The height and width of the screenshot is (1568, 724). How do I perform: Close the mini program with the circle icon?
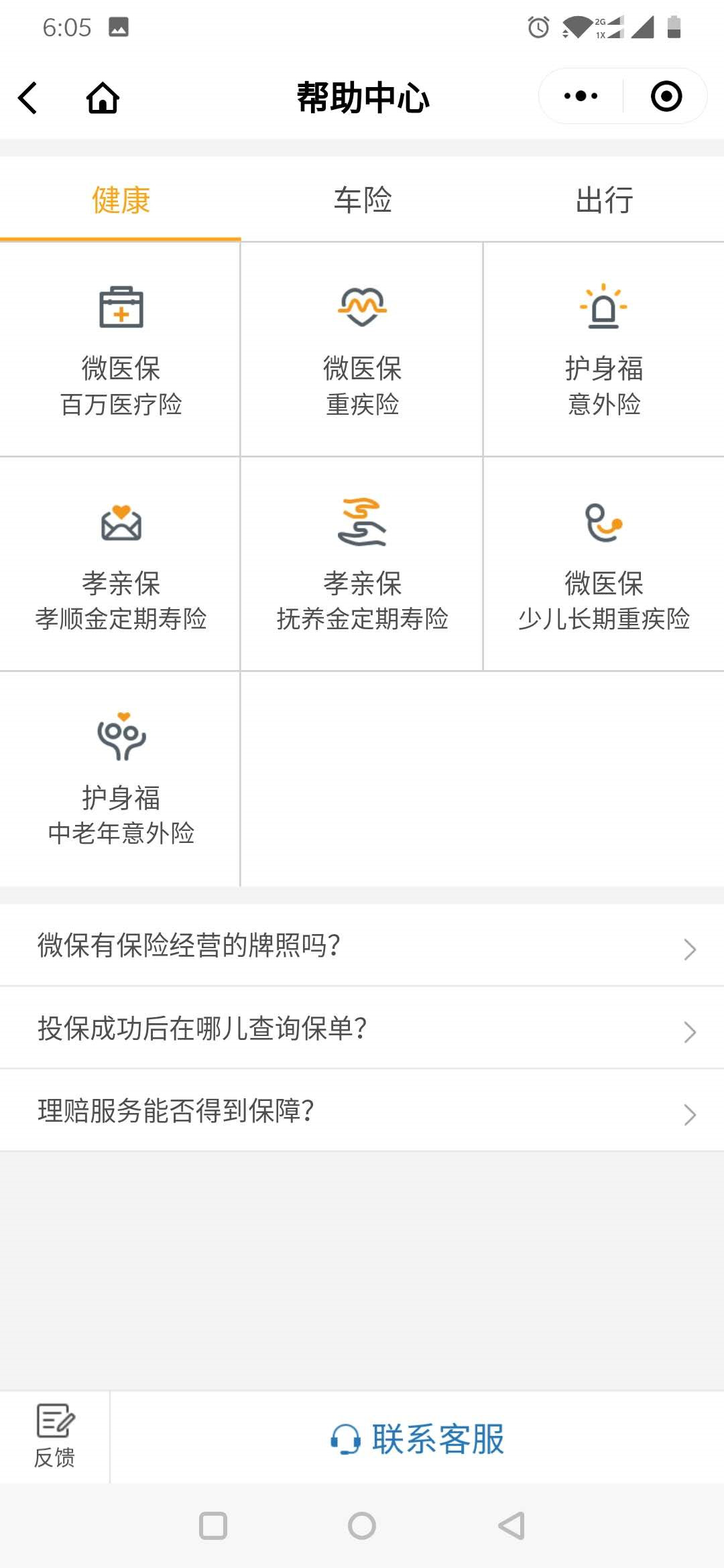click(666, 96)
